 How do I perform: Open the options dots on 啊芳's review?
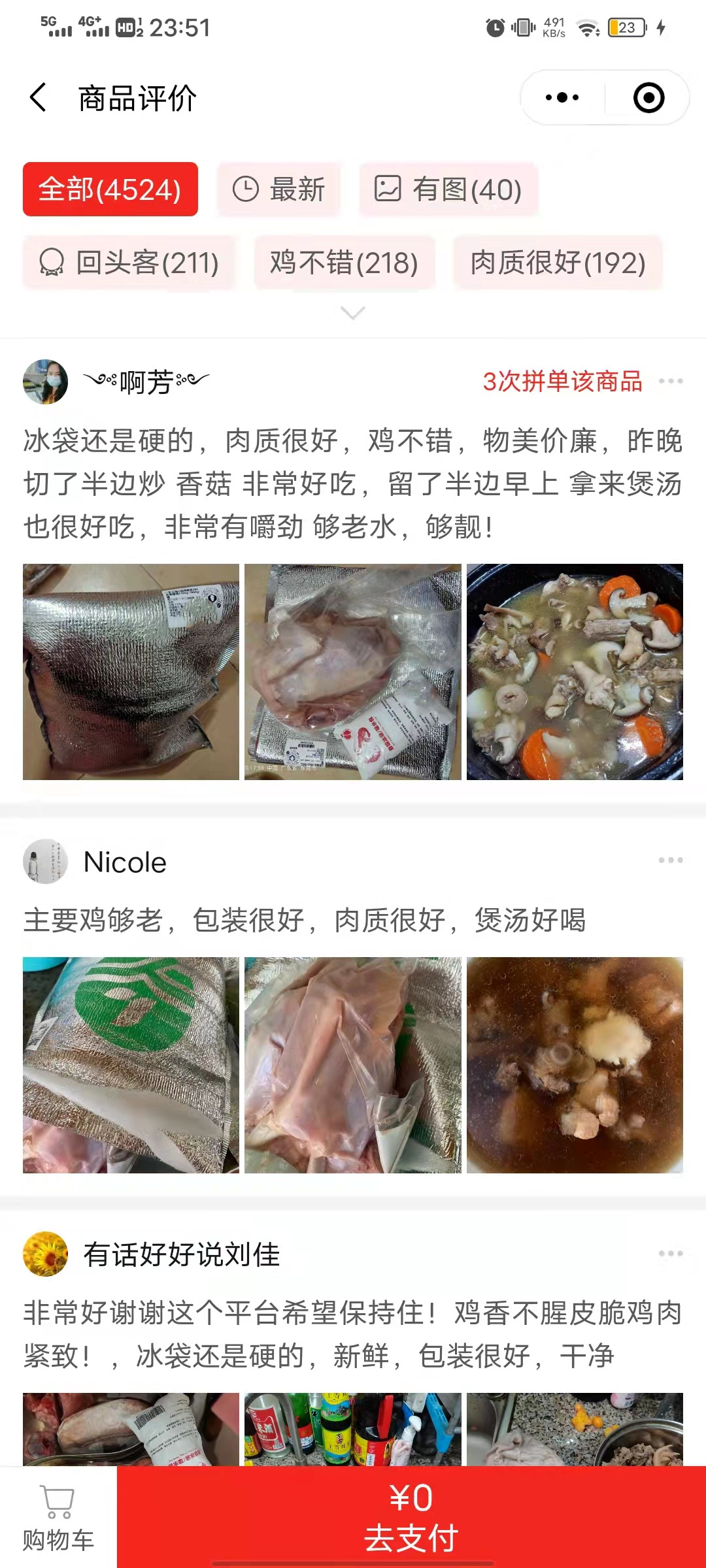(671, 381)
